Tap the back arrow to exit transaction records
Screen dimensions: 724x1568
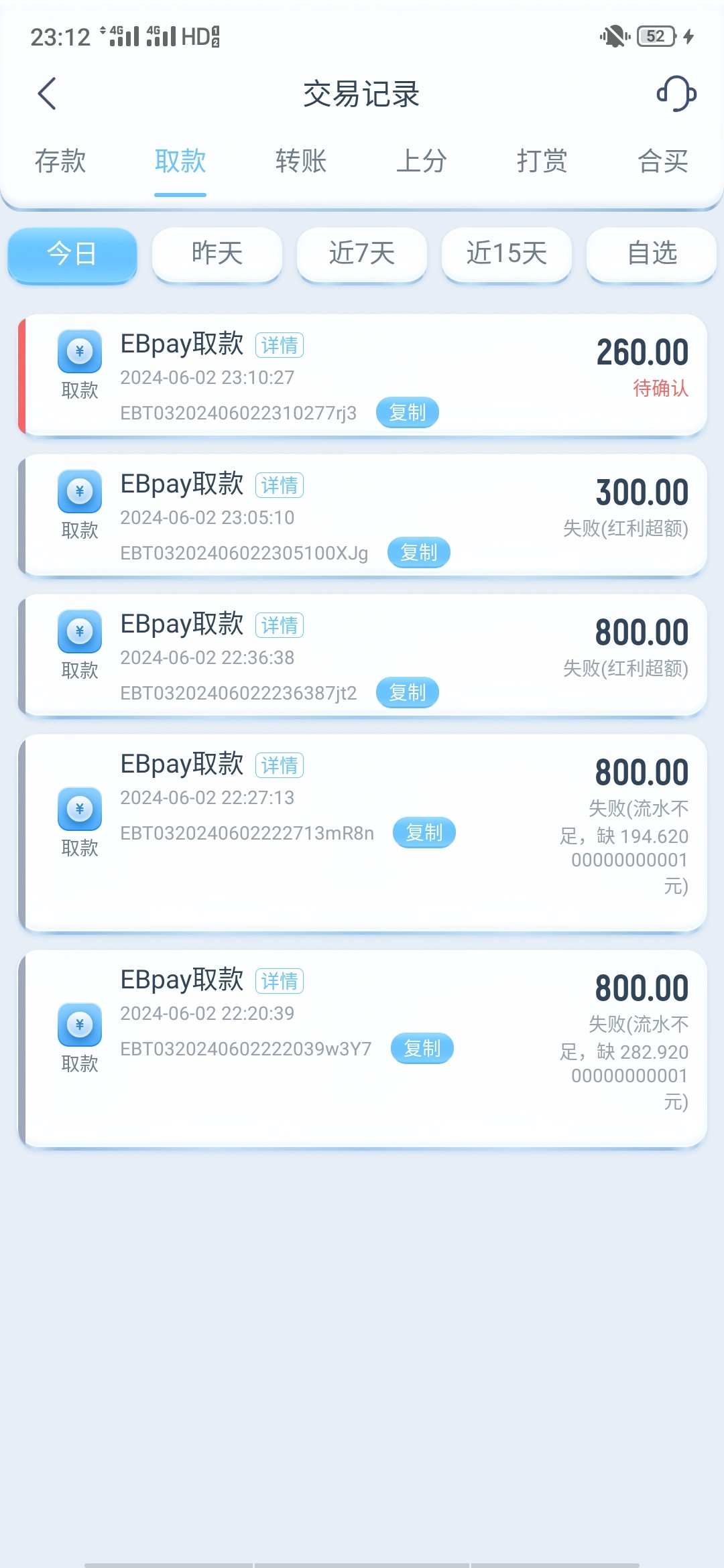pyautogui.click(x=46, y=94)
